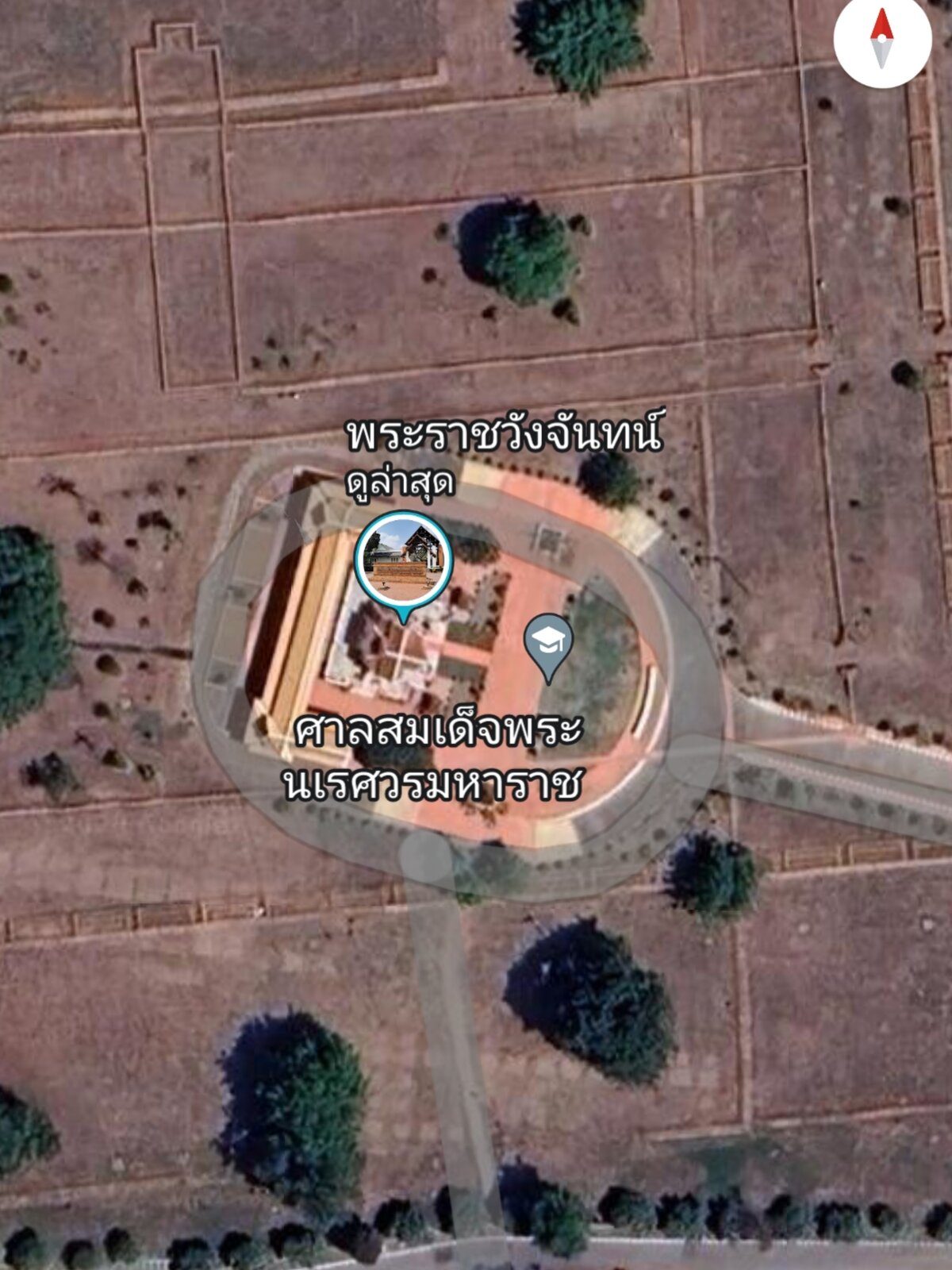952x1270 pixels.
Task: Tap the compass to reset north
Action: (x=882, y=38)
